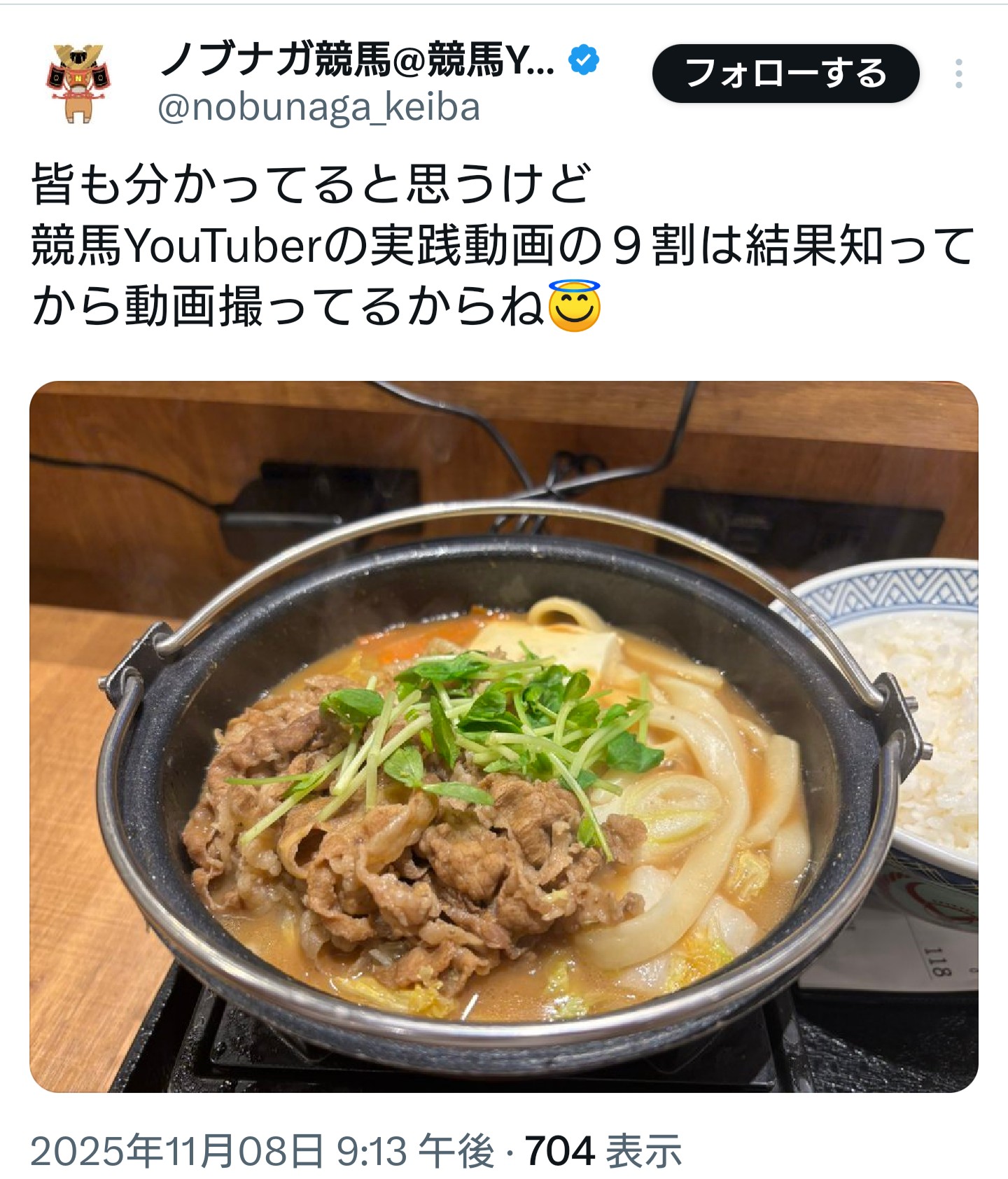This screenshot has height=1179, width=1008.
Task: Tap the フォローする follow button
Action: (785, 74)
